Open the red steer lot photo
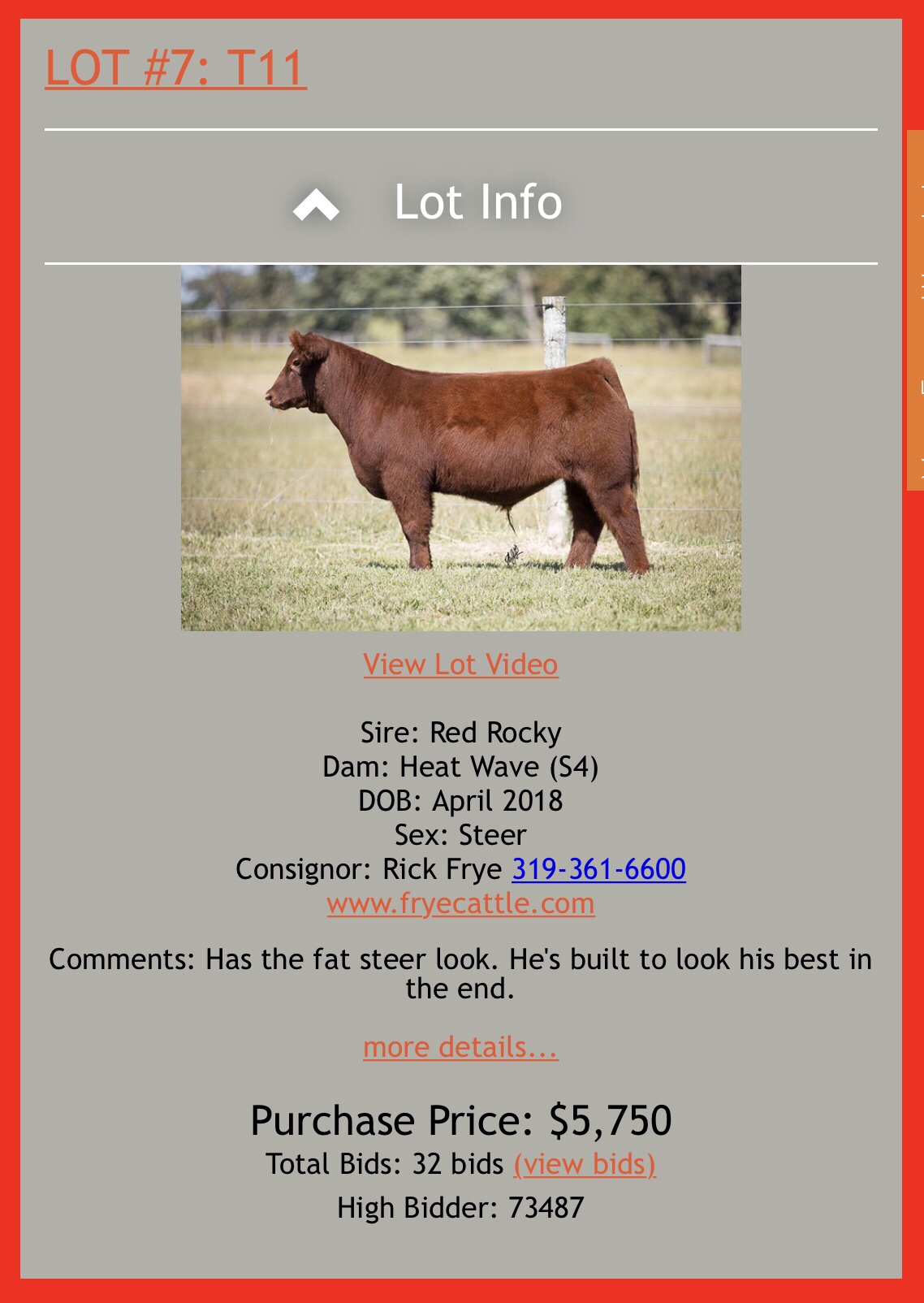This screenshot has width=924, height=1303. click(460, 448)
